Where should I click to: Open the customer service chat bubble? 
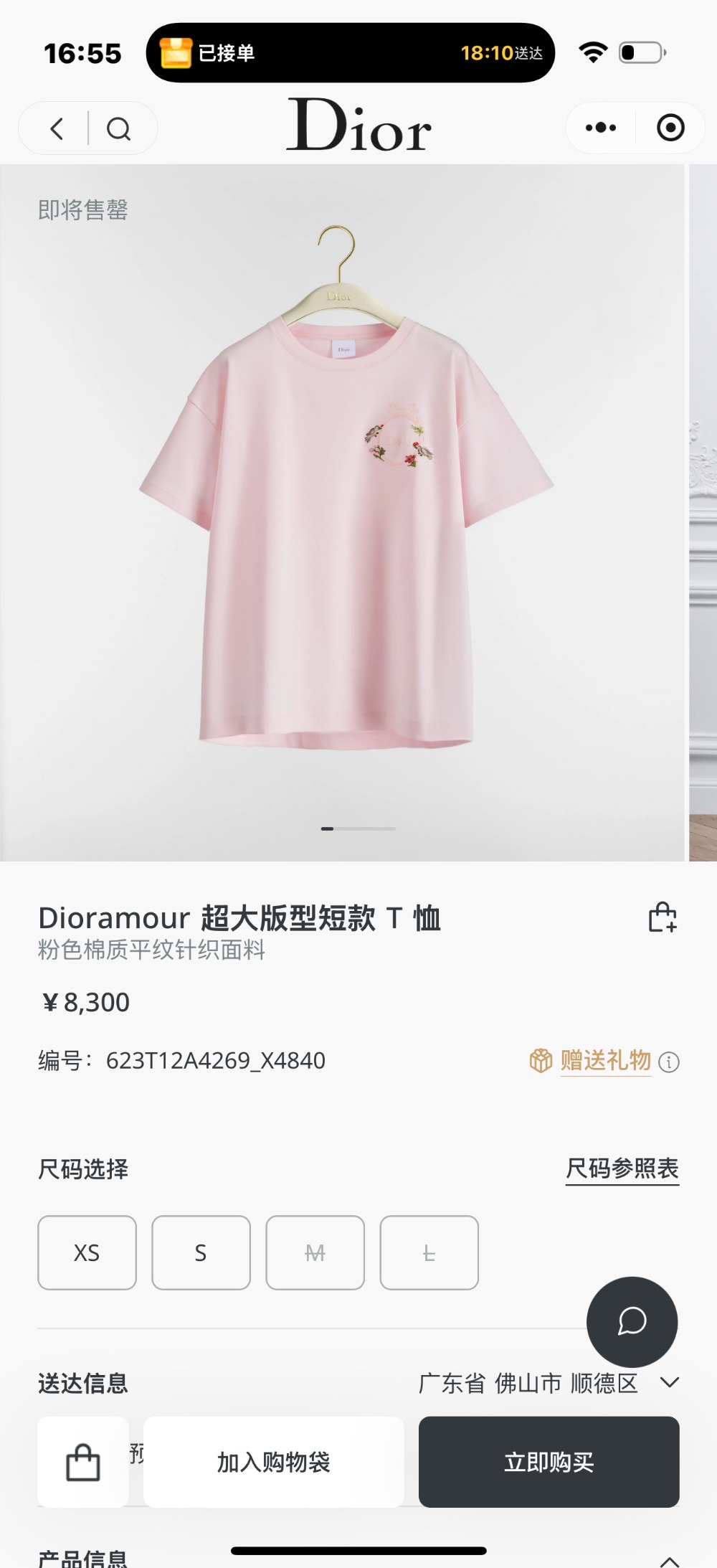click(x=632, y=1321)
